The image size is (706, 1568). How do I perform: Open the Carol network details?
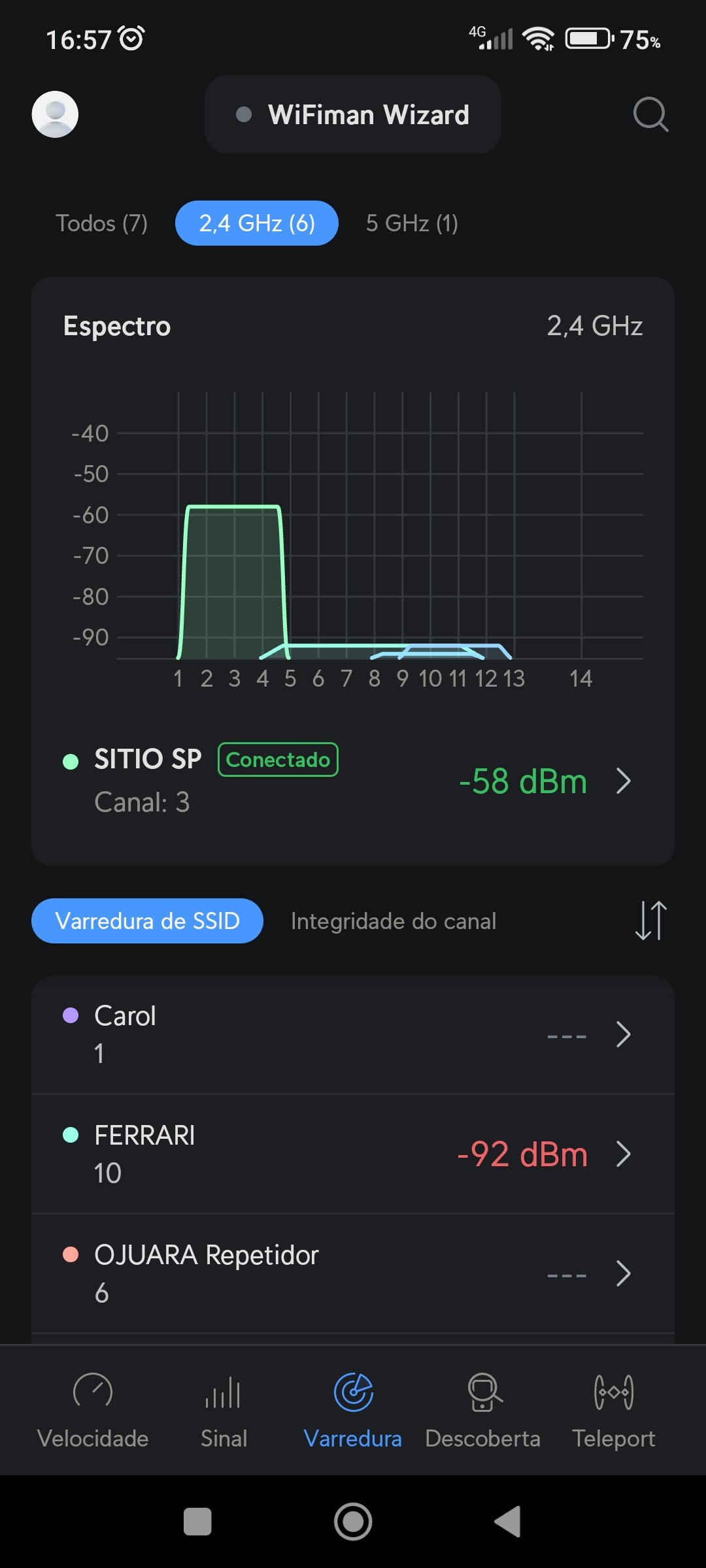tap(353, 1034)
